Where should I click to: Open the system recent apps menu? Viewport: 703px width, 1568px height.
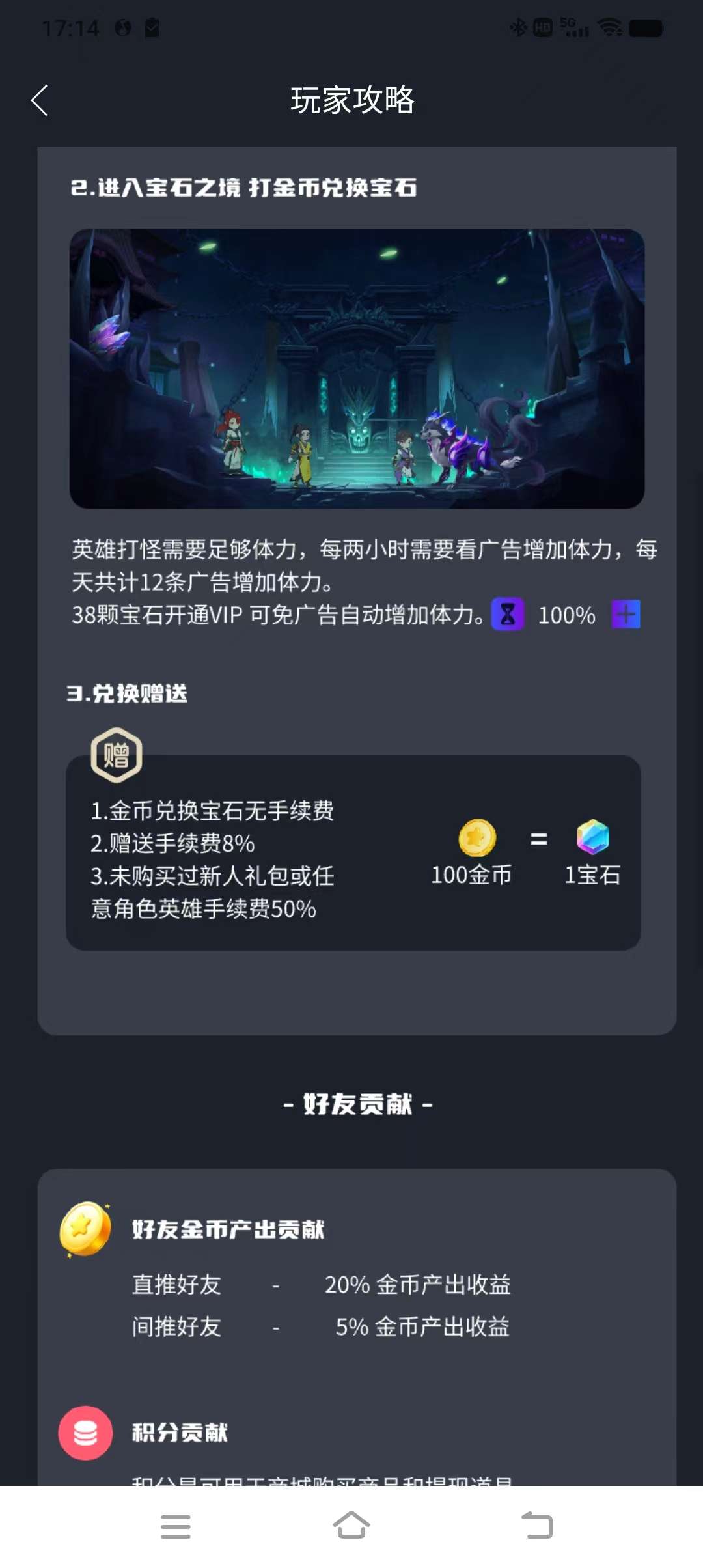tap(176, 1526)
